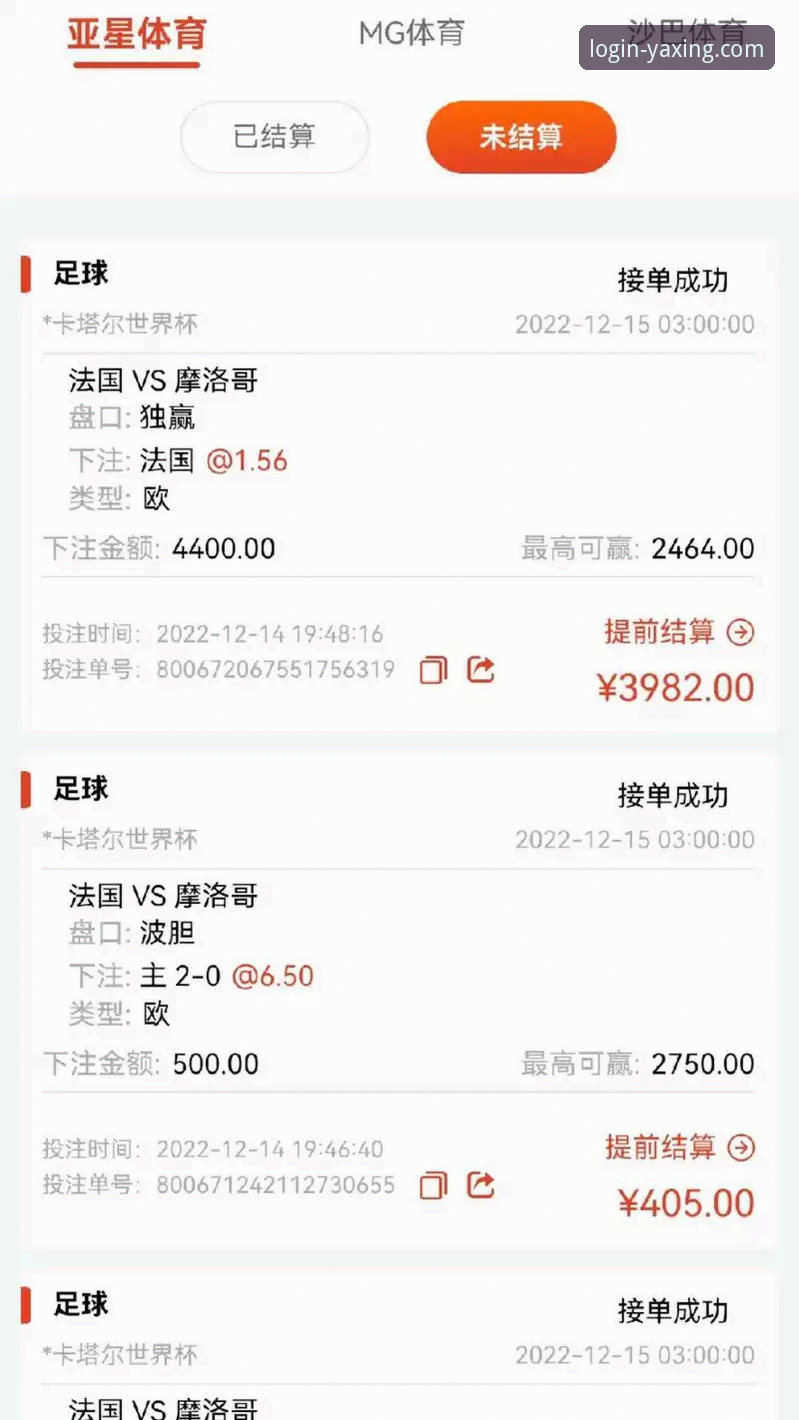Share the first bet slip
This screenshot has width=799, height=1420.
click(x=481, y=670)
